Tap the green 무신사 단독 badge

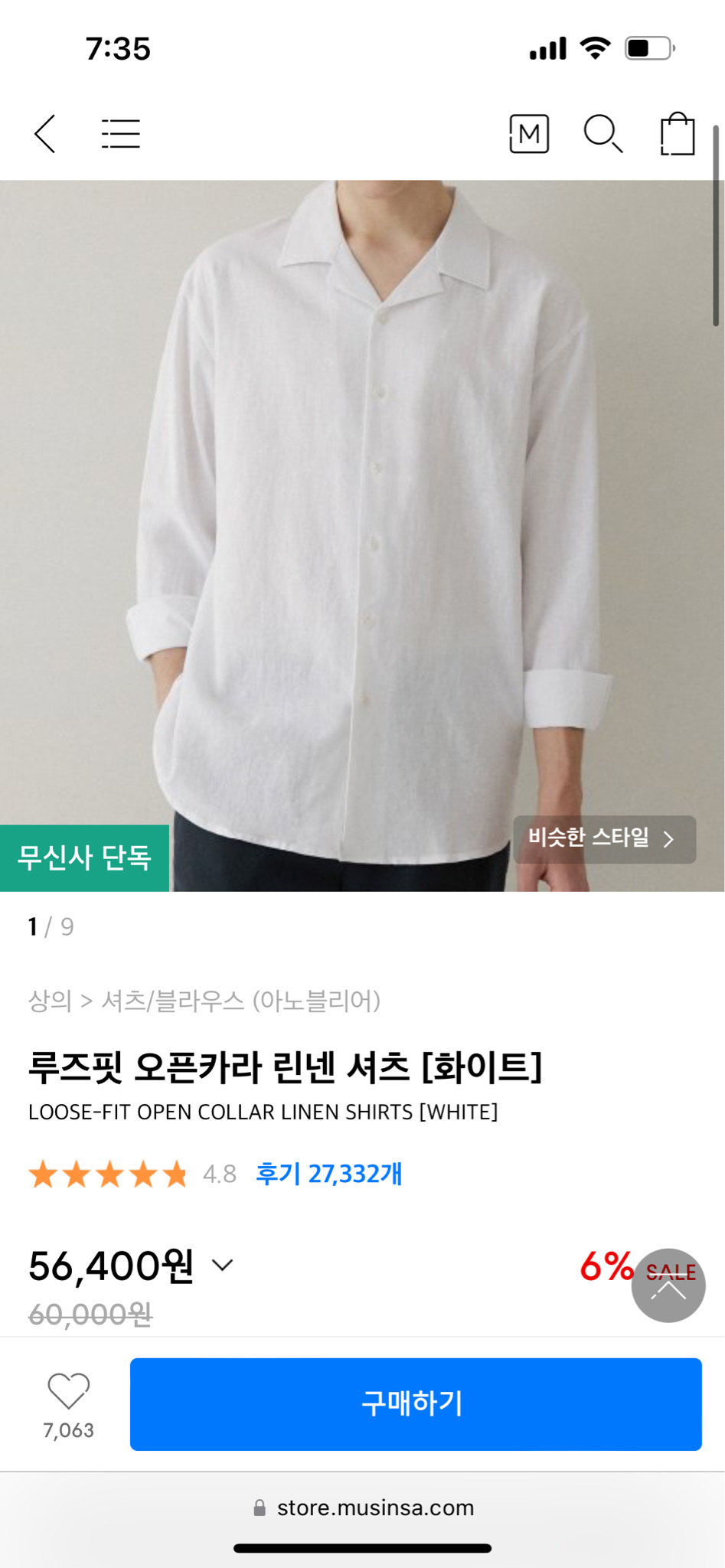click(84, 857)
